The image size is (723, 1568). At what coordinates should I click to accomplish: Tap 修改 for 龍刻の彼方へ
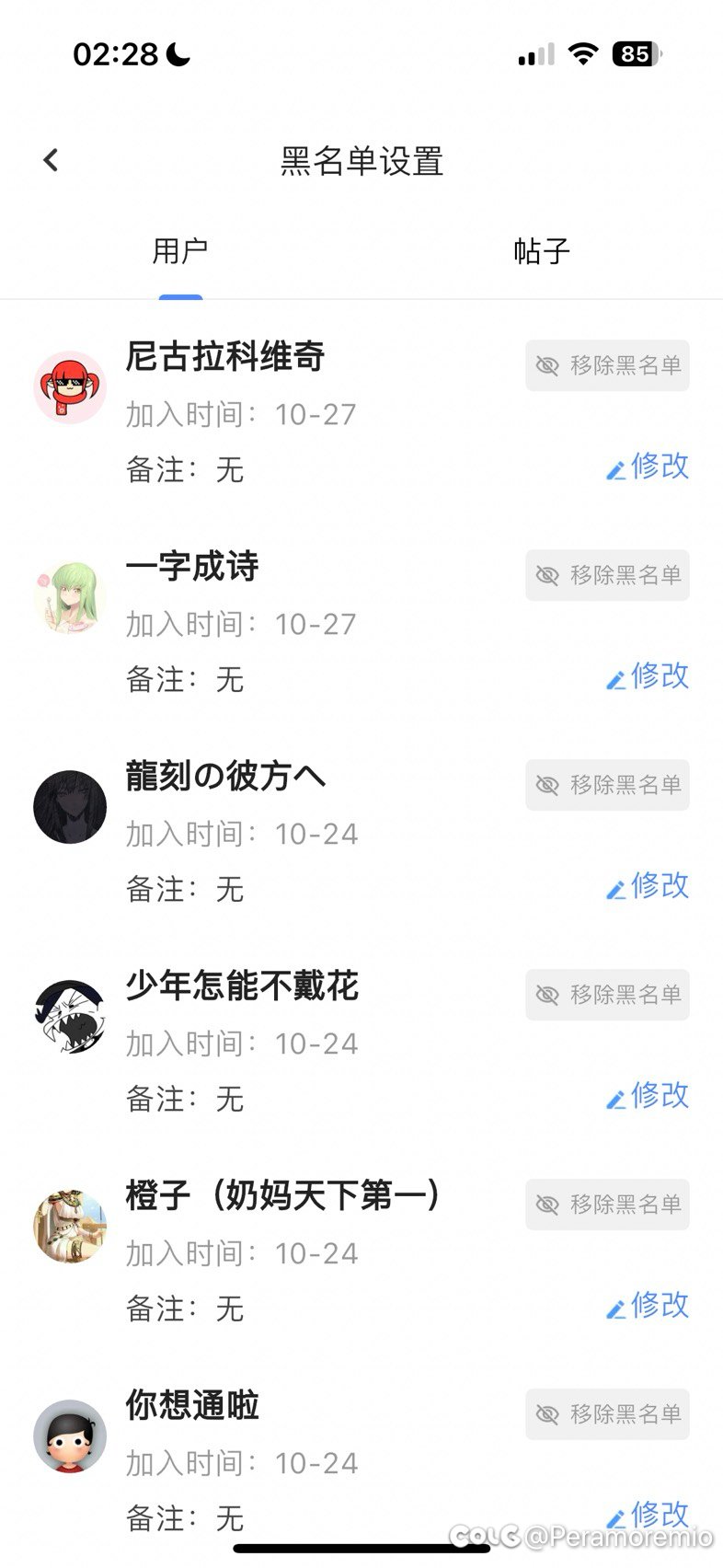[648, 886]
